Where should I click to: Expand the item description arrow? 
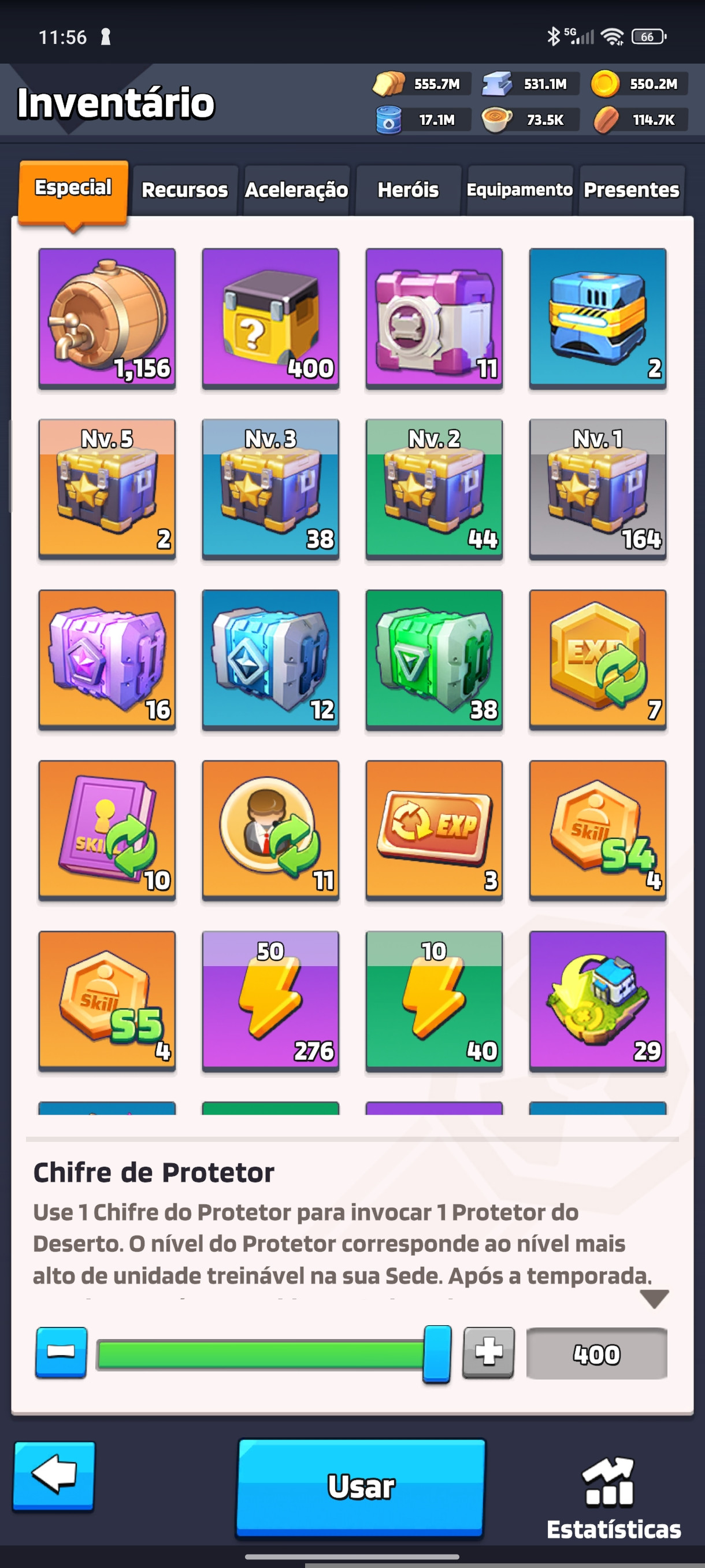coord(654,1297)
